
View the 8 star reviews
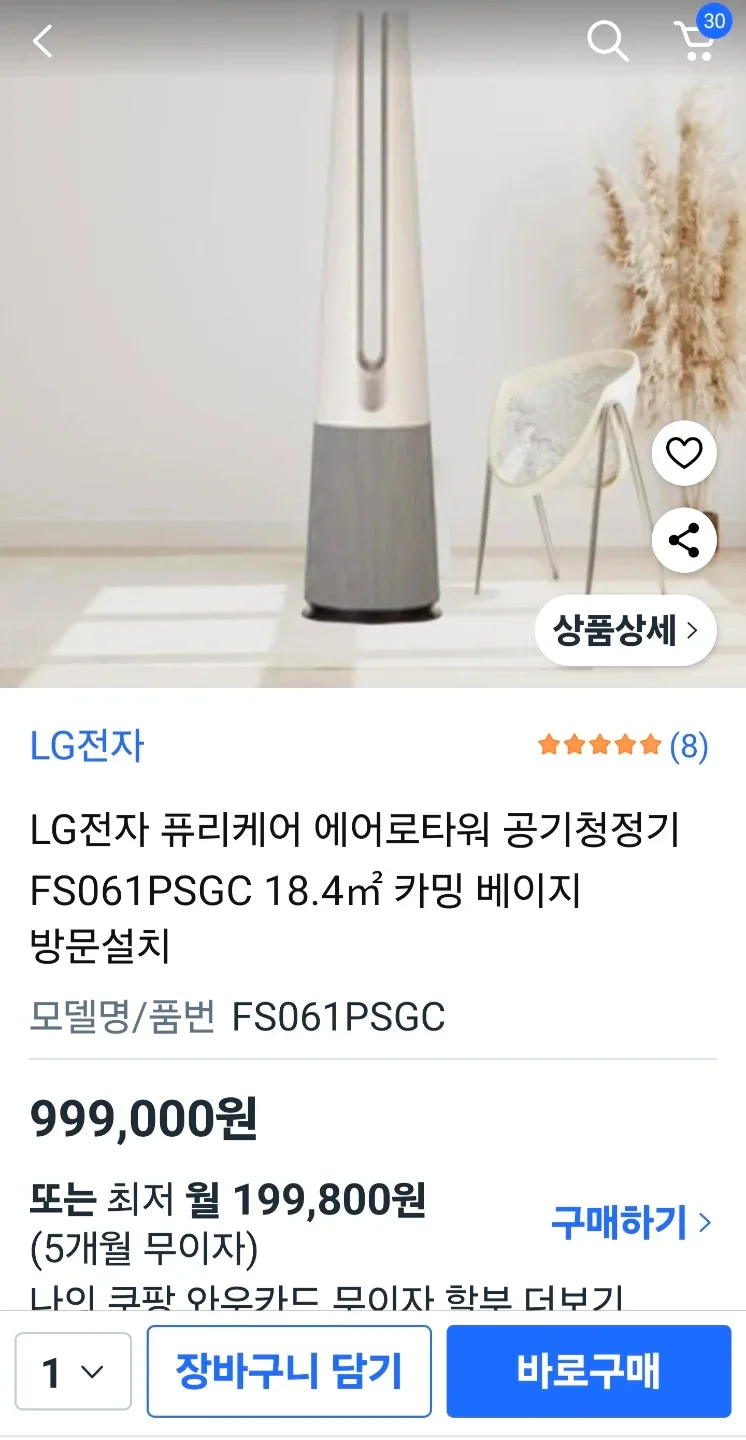[623, 746]
